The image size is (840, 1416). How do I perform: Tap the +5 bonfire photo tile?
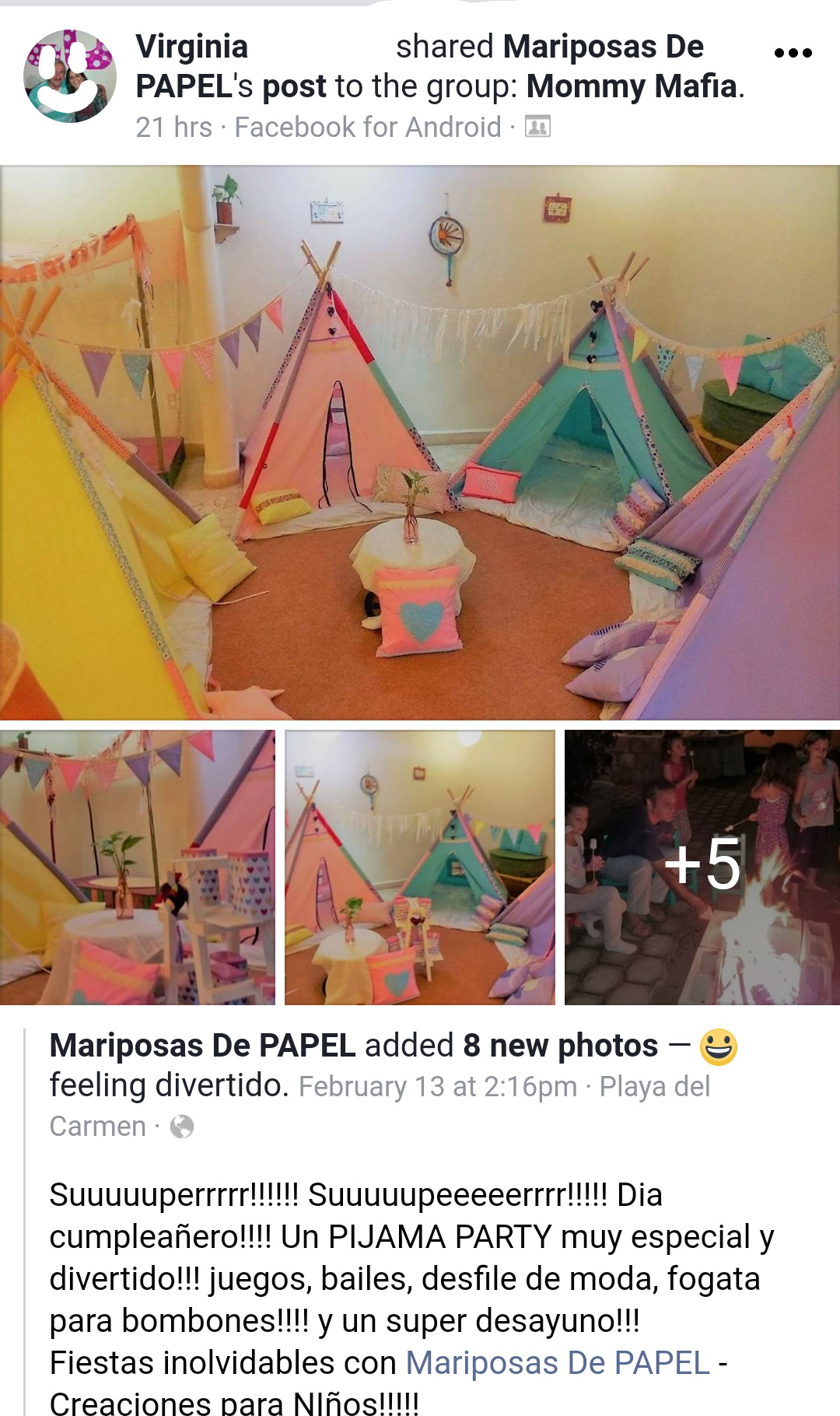702,867
